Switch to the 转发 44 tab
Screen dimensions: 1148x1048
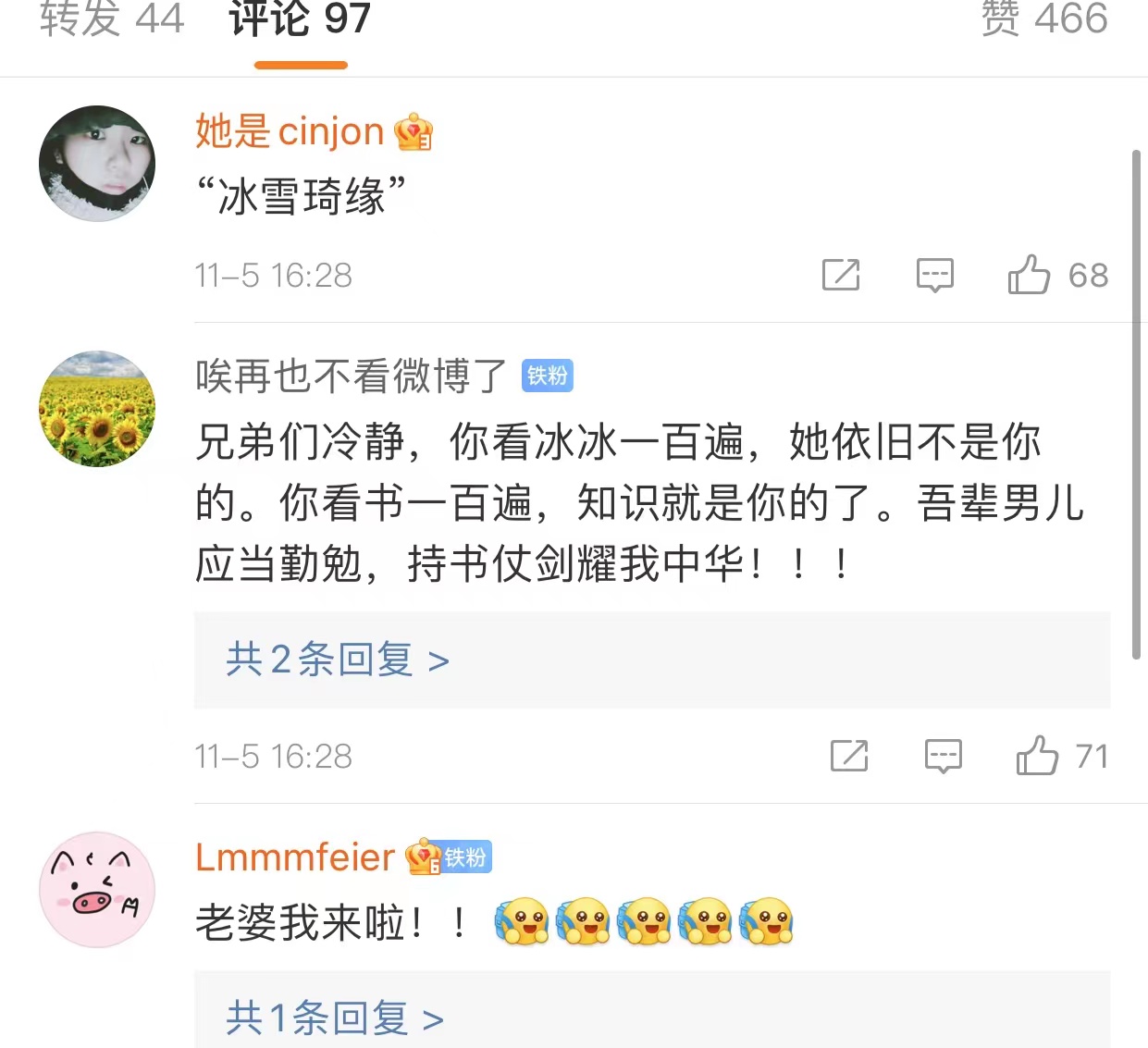(112, 18)
